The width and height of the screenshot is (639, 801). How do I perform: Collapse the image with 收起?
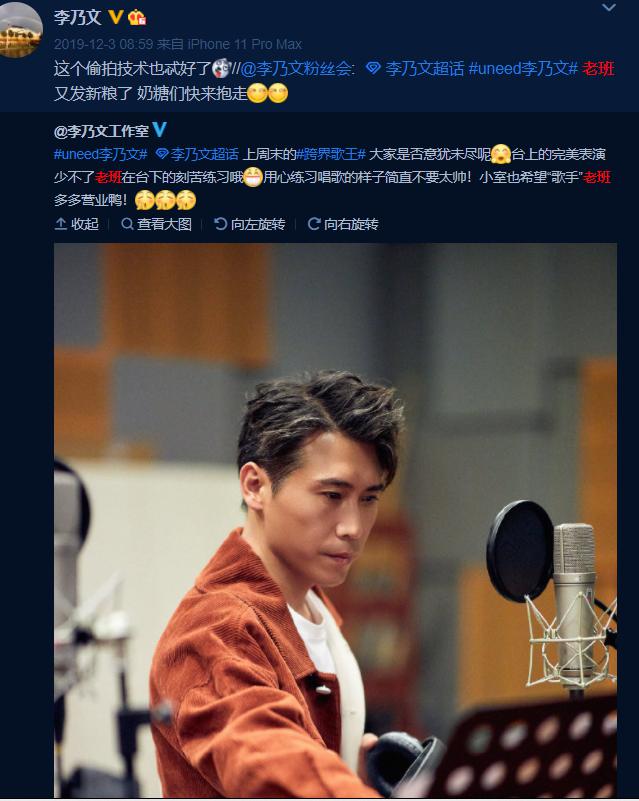(x=77, y=224)
